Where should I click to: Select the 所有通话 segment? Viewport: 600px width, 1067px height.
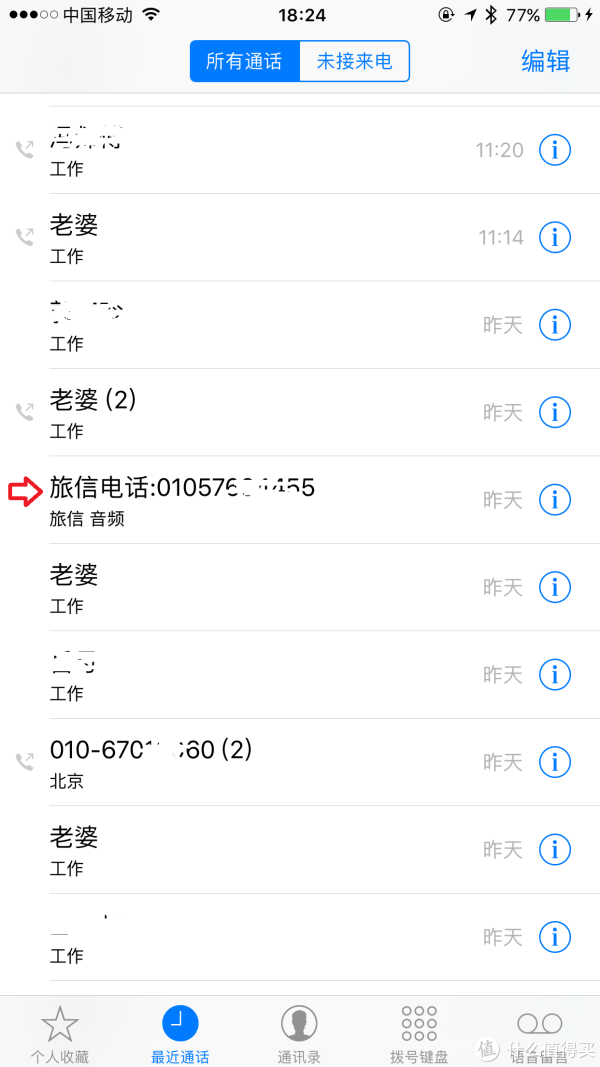tap(245, 61)
